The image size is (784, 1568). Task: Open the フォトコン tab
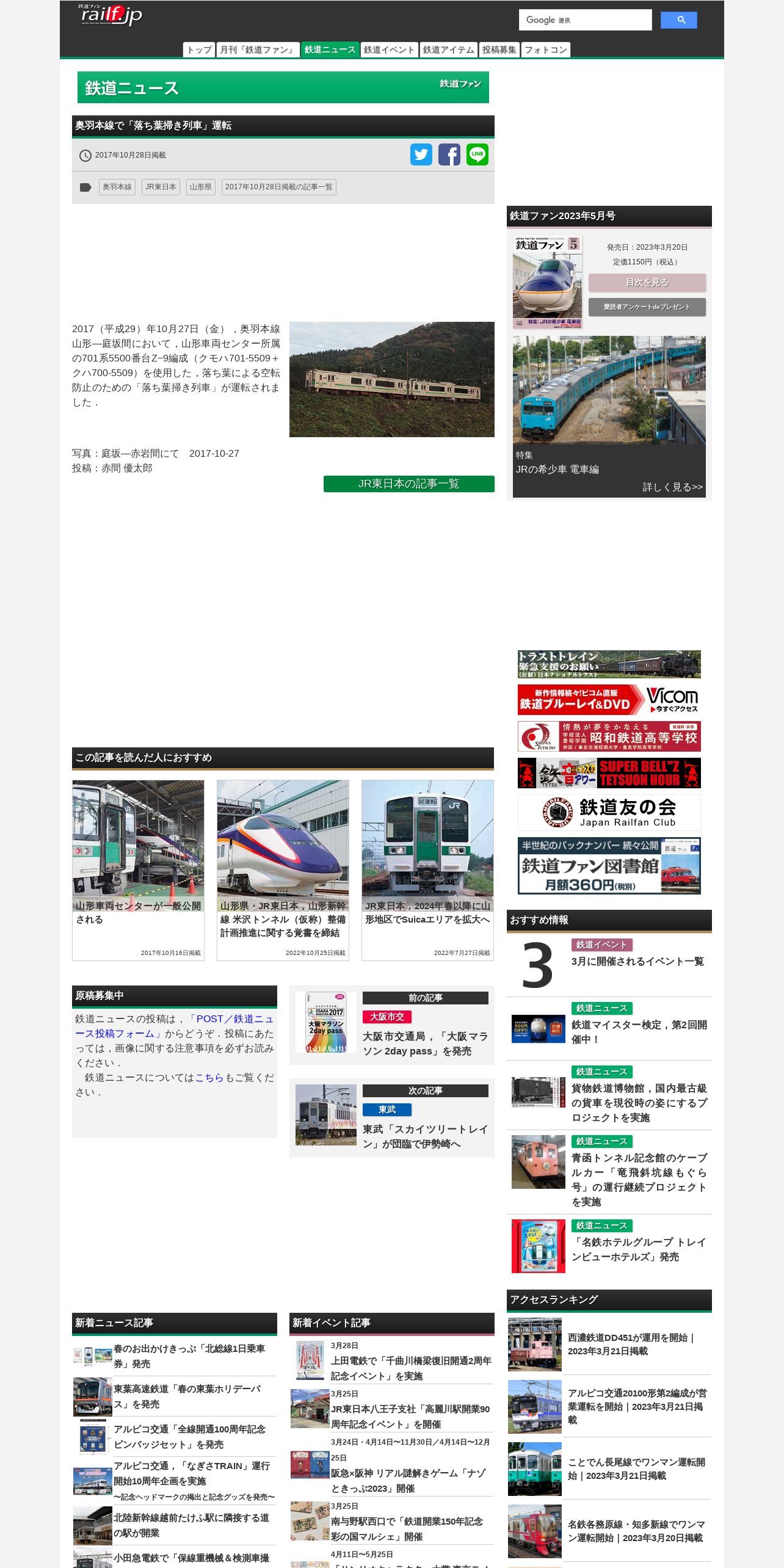pyautogui.click(x=546, y=49)
